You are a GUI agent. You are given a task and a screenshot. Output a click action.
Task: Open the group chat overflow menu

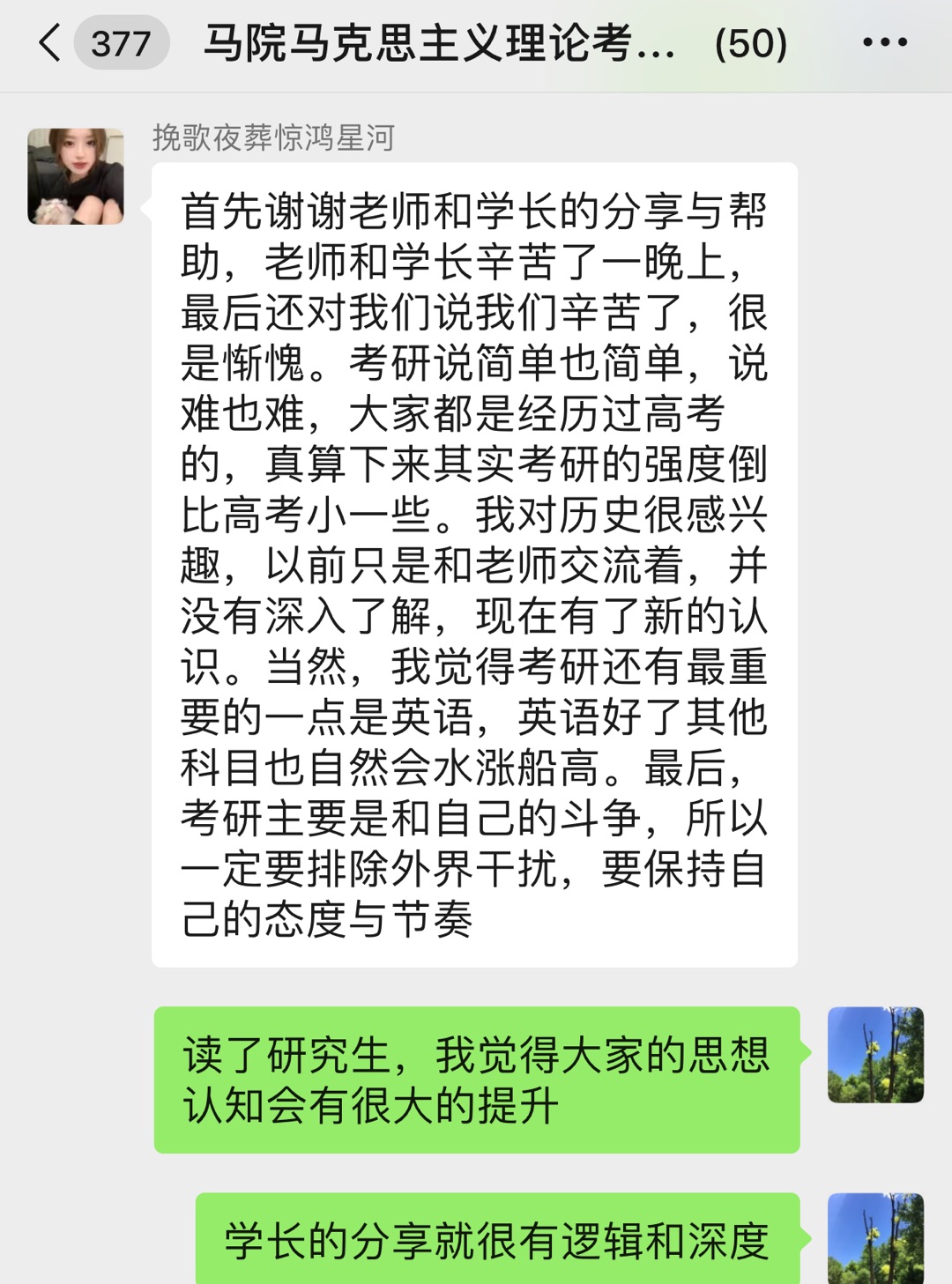884,42
